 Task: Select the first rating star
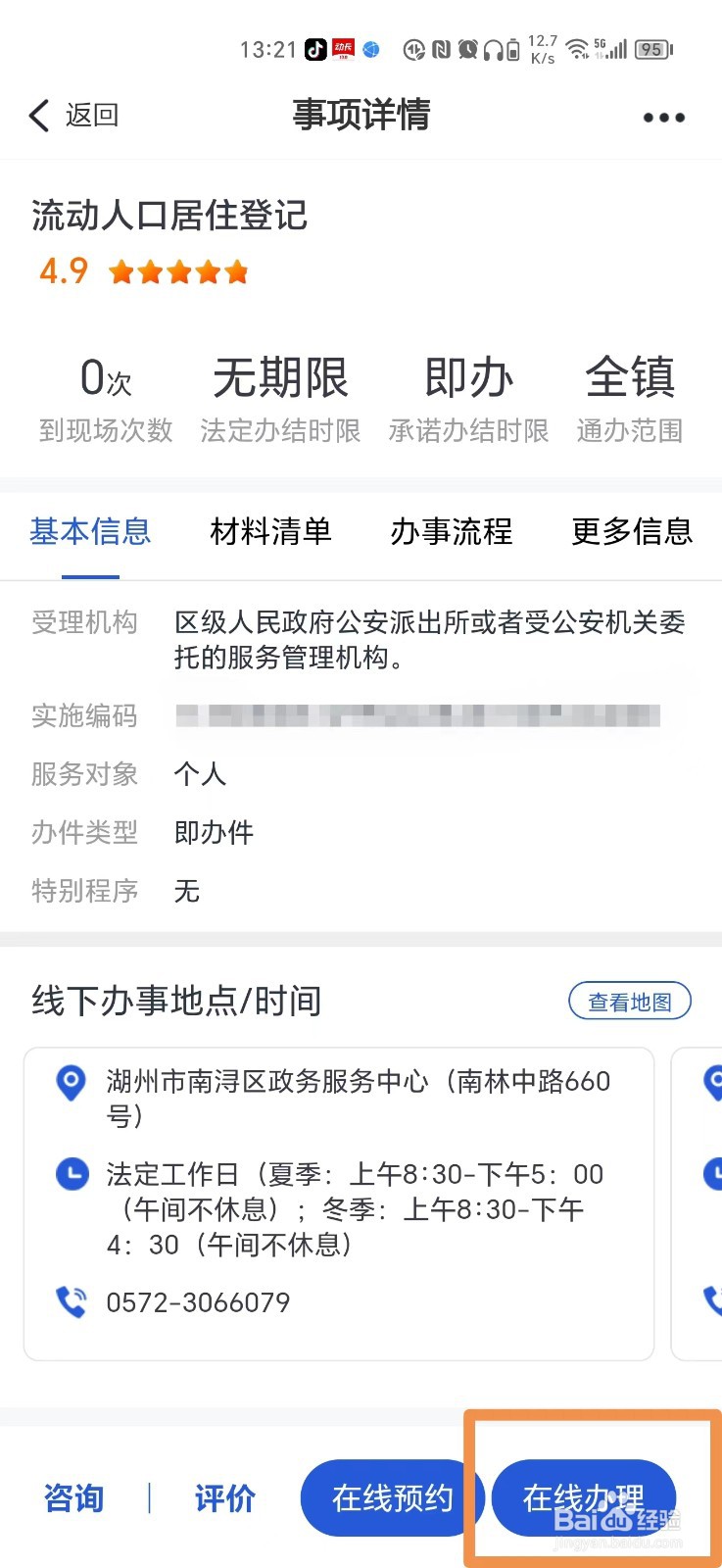122,271
